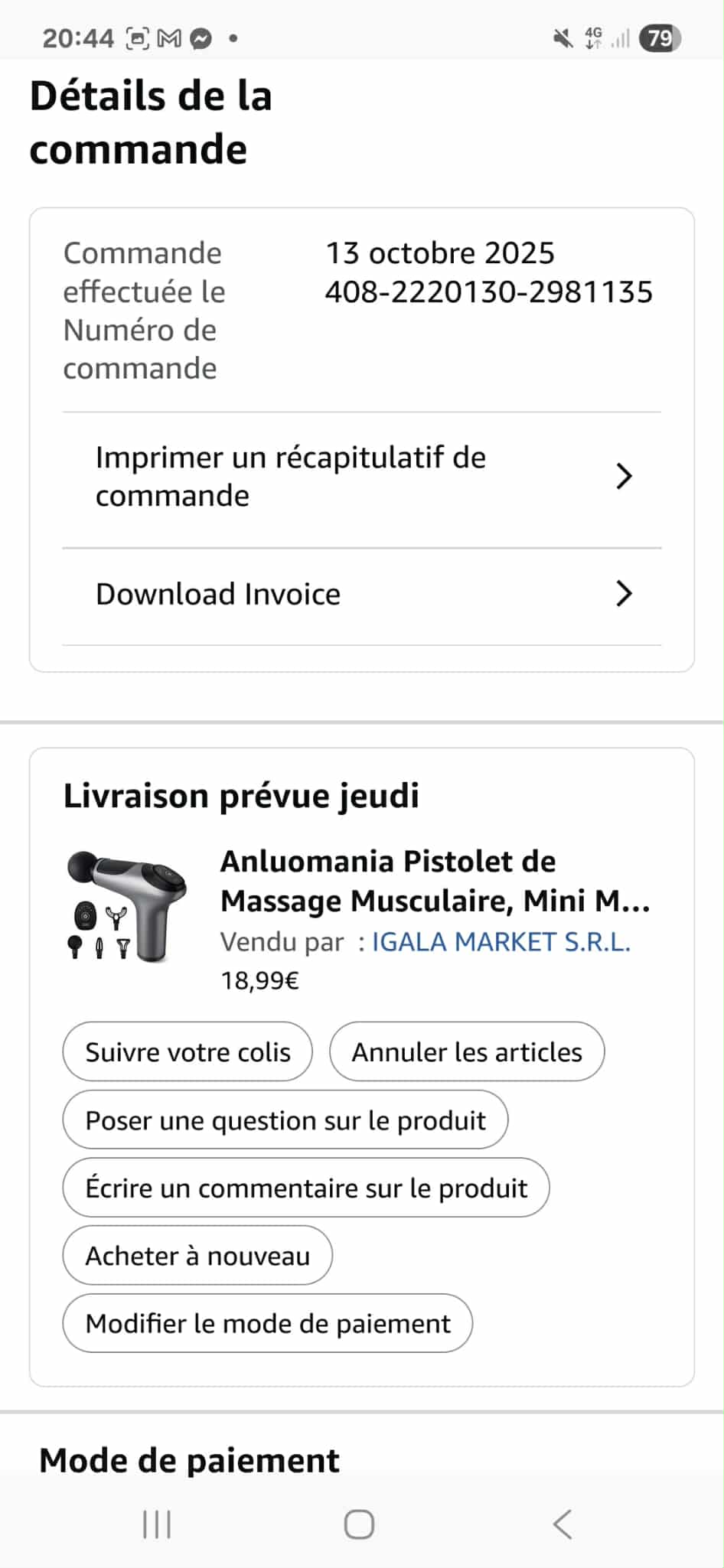Tap Suivre votre colis button
724x1568 pixels.
coord(188,1052)
